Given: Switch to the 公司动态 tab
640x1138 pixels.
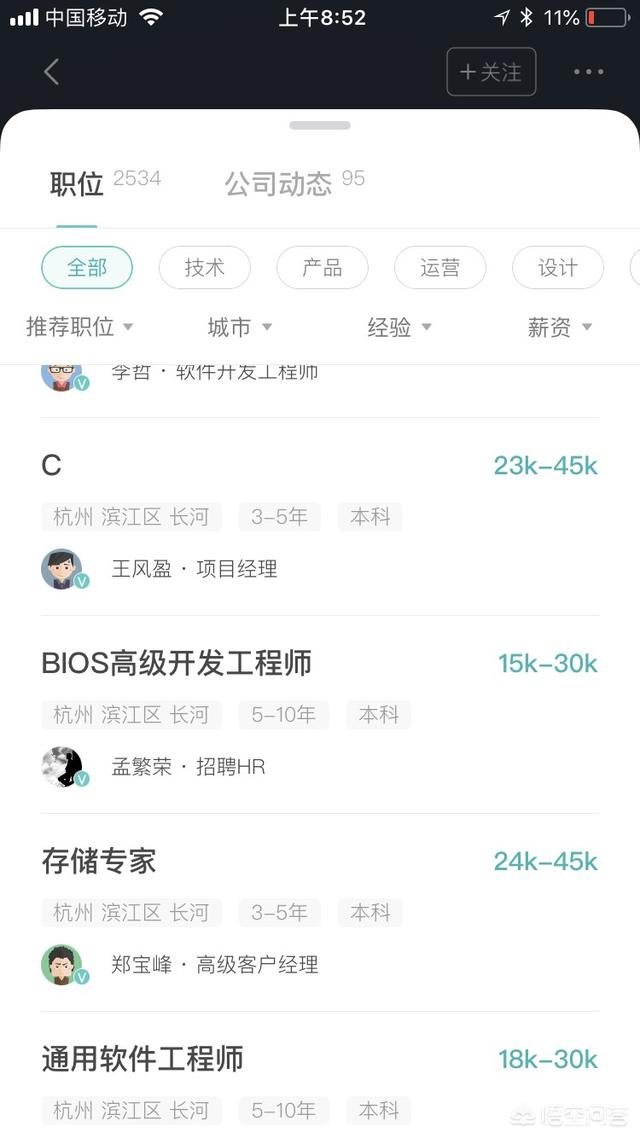Looking at the screenshot, I should tap(279, 184).
